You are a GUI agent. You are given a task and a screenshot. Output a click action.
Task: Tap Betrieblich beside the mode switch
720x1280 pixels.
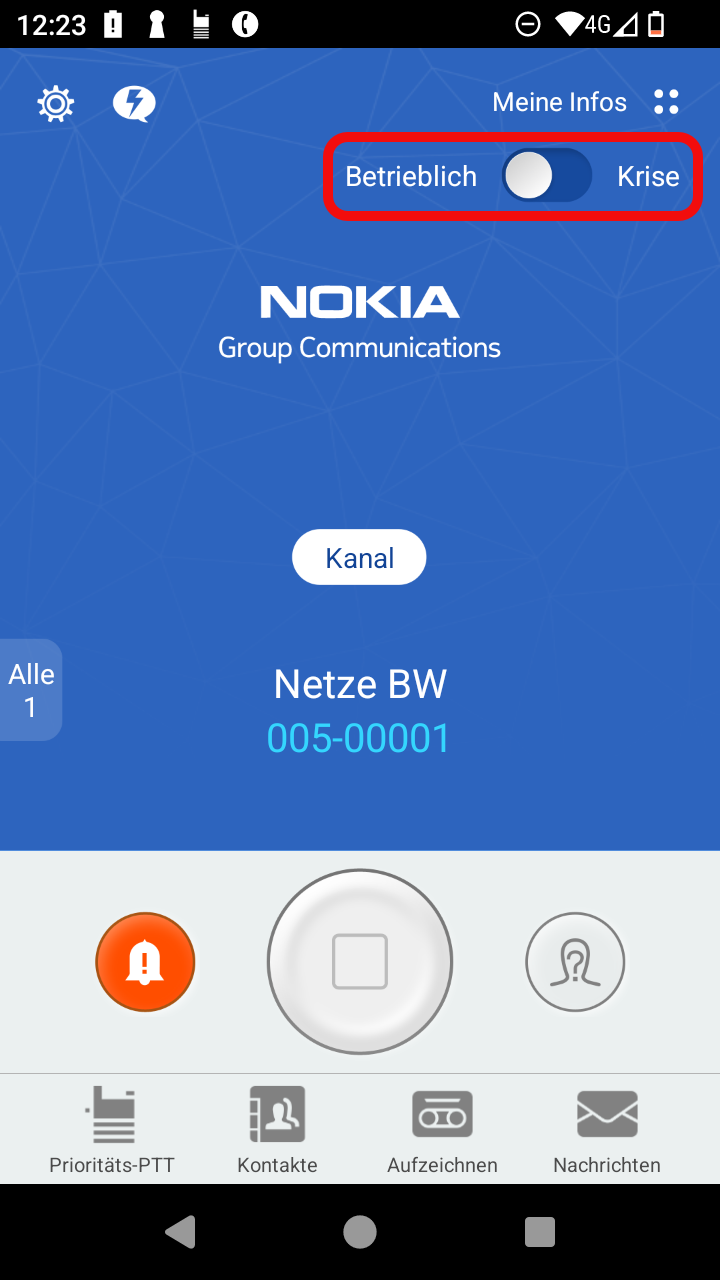click(x=410, y=175)
